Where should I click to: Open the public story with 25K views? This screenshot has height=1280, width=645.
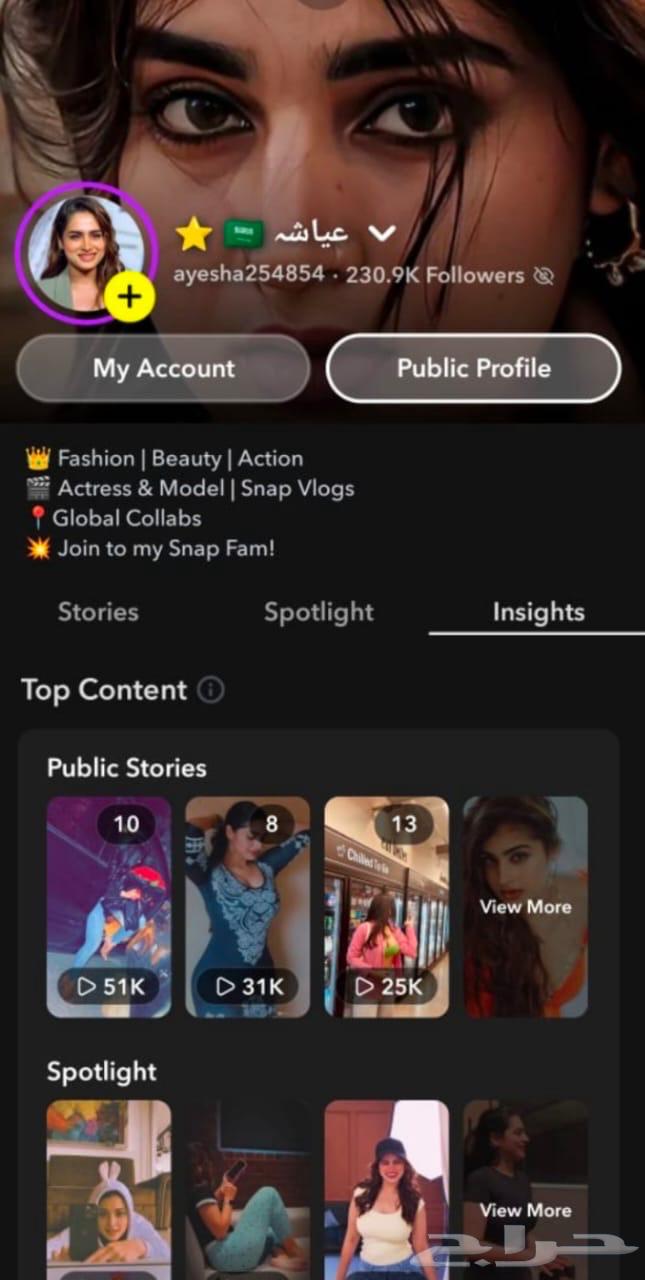386,906
